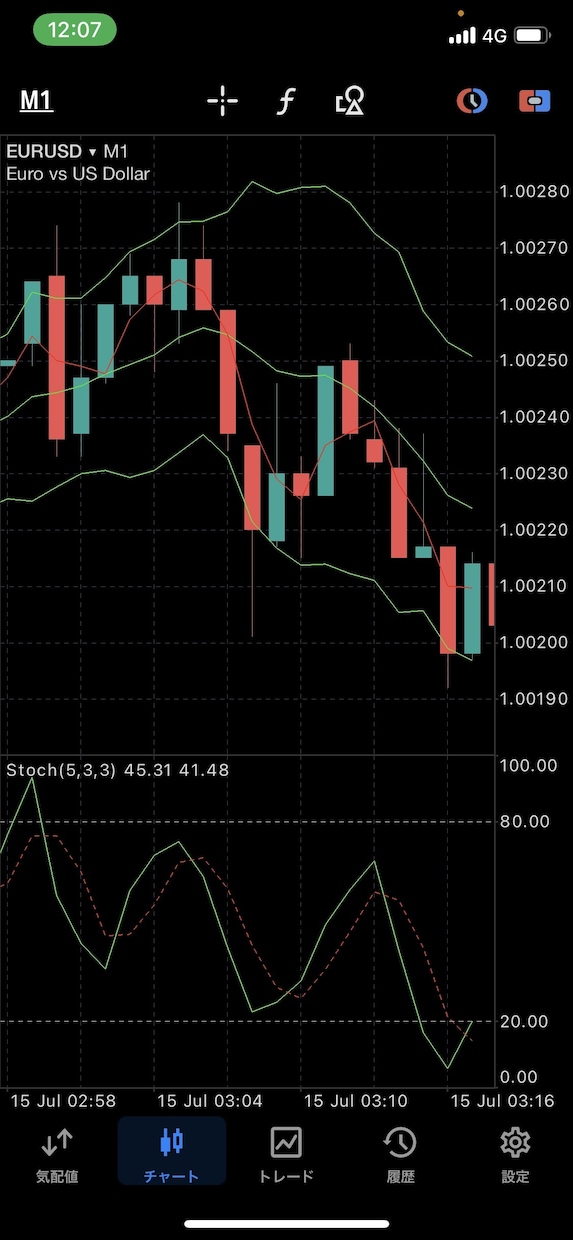Open the red and blue clock icon
573x1240 pixels.
click(x=472, y=100)
